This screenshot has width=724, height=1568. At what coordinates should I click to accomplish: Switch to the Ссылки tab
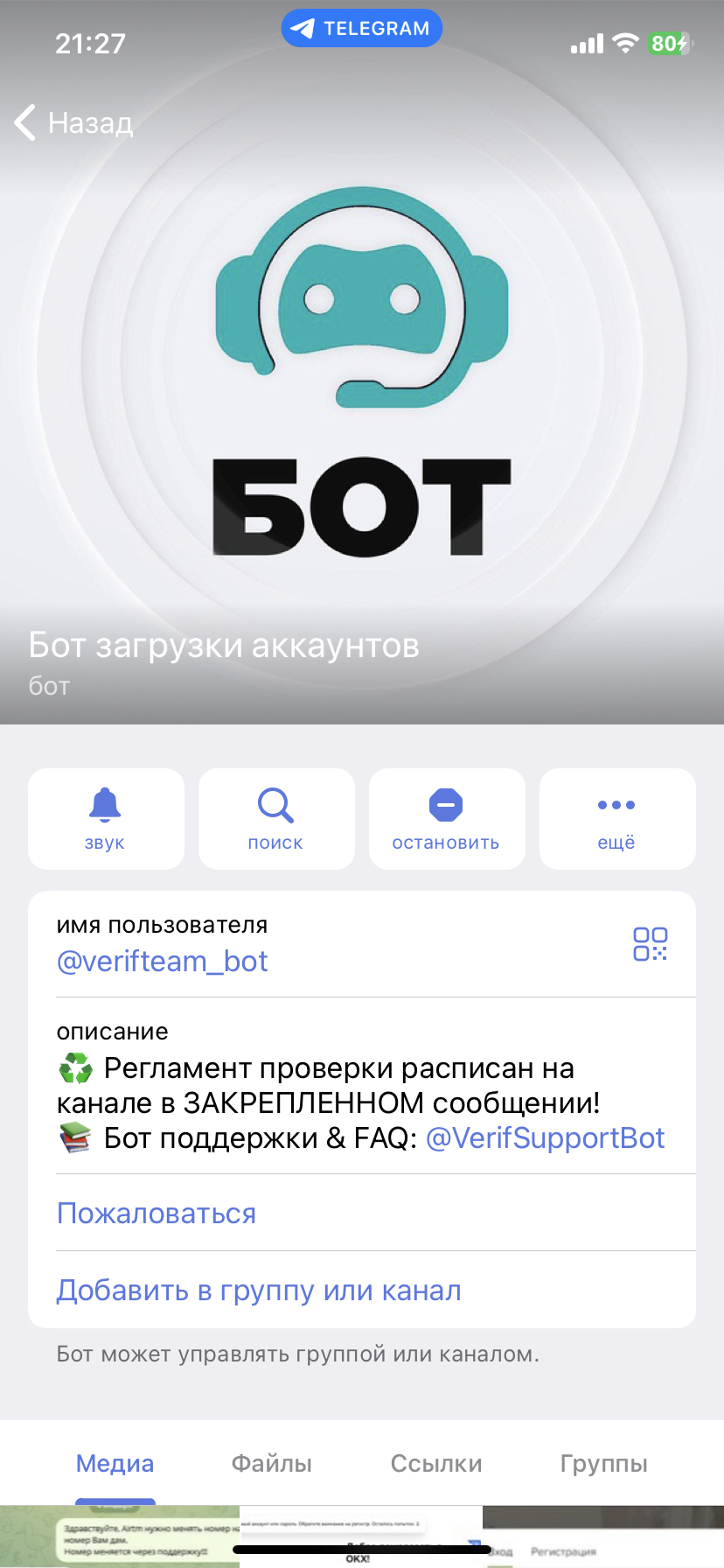(x=436, y=1464)
